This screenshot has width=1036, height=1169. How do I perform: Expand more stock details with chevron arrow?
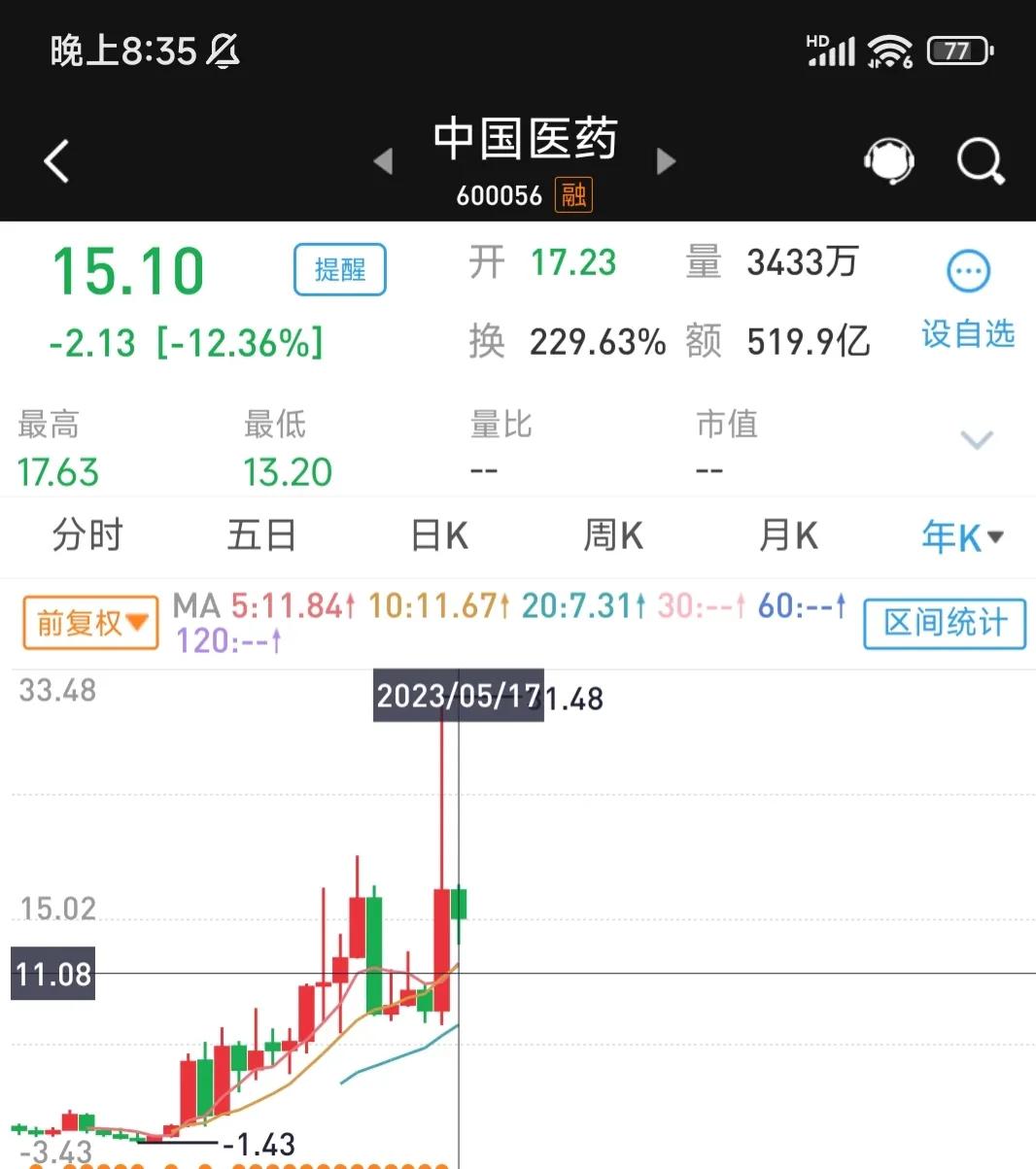tap(976, 440)
